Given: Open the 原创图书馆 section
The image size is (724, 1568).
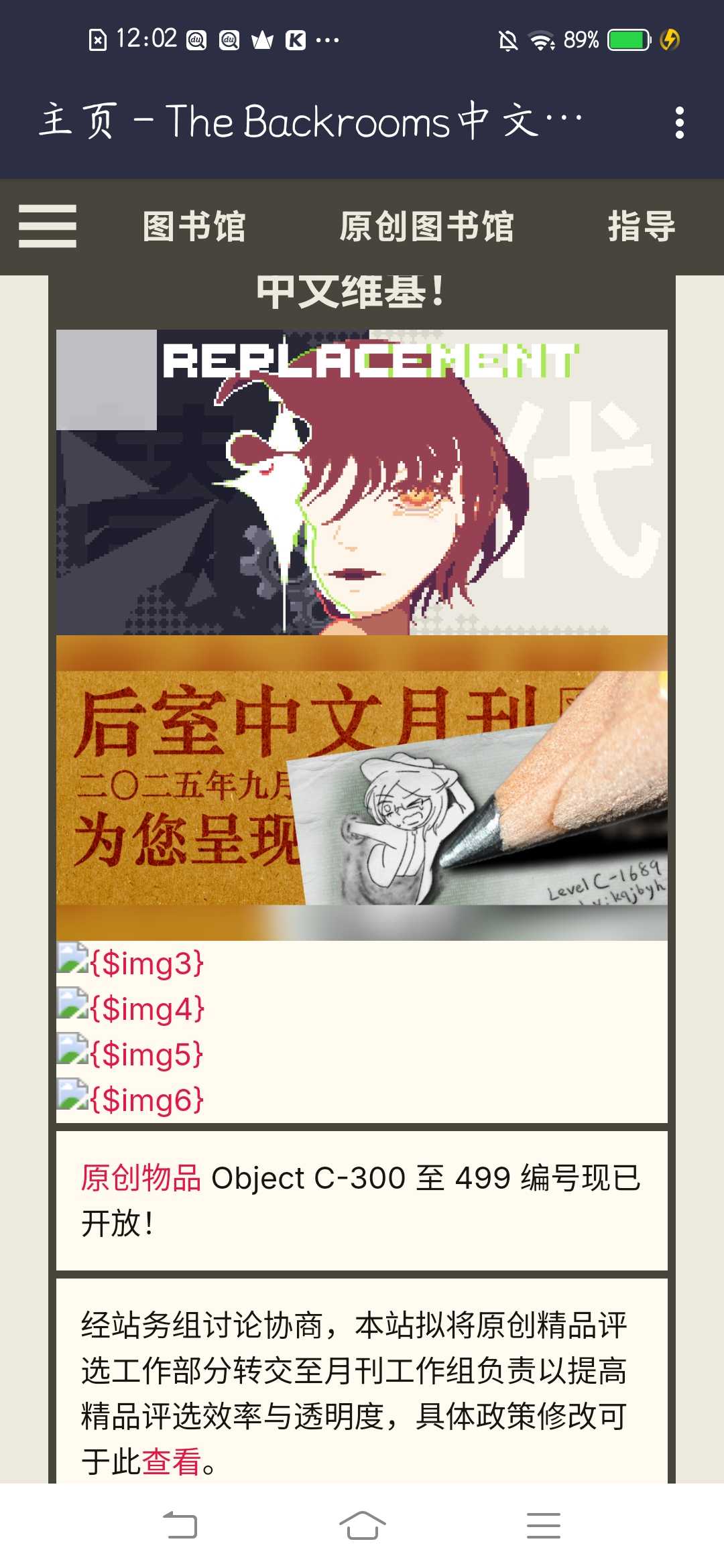Looking at the screenshot, I should [x=426, y=226].
